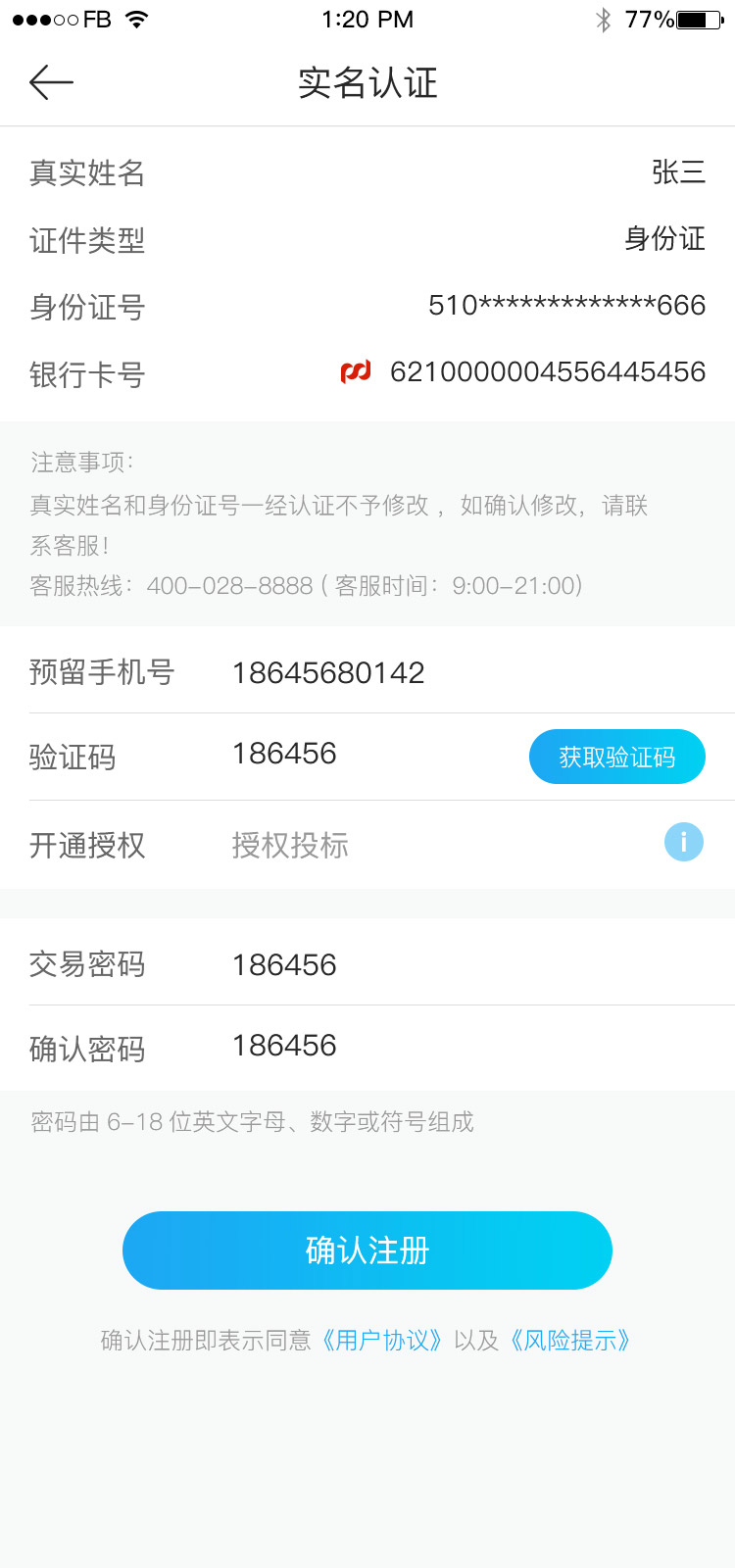Image resolution: width=735 pixels, height=1568 pixels.
Task: Submit with the 确认注册 button
Action: coord(367,1250)
